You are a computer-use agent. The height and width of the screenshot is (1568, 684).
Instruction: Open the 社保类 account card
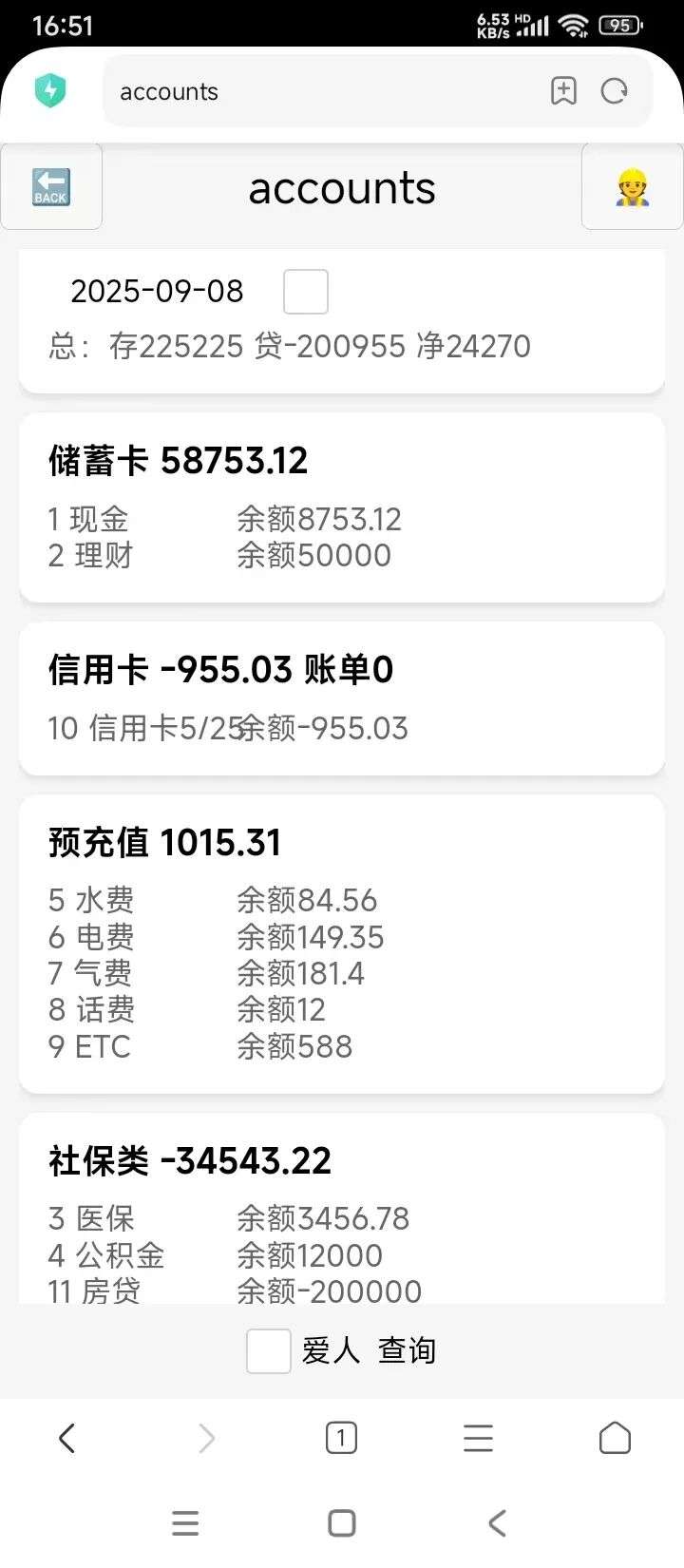point(342,1208)
